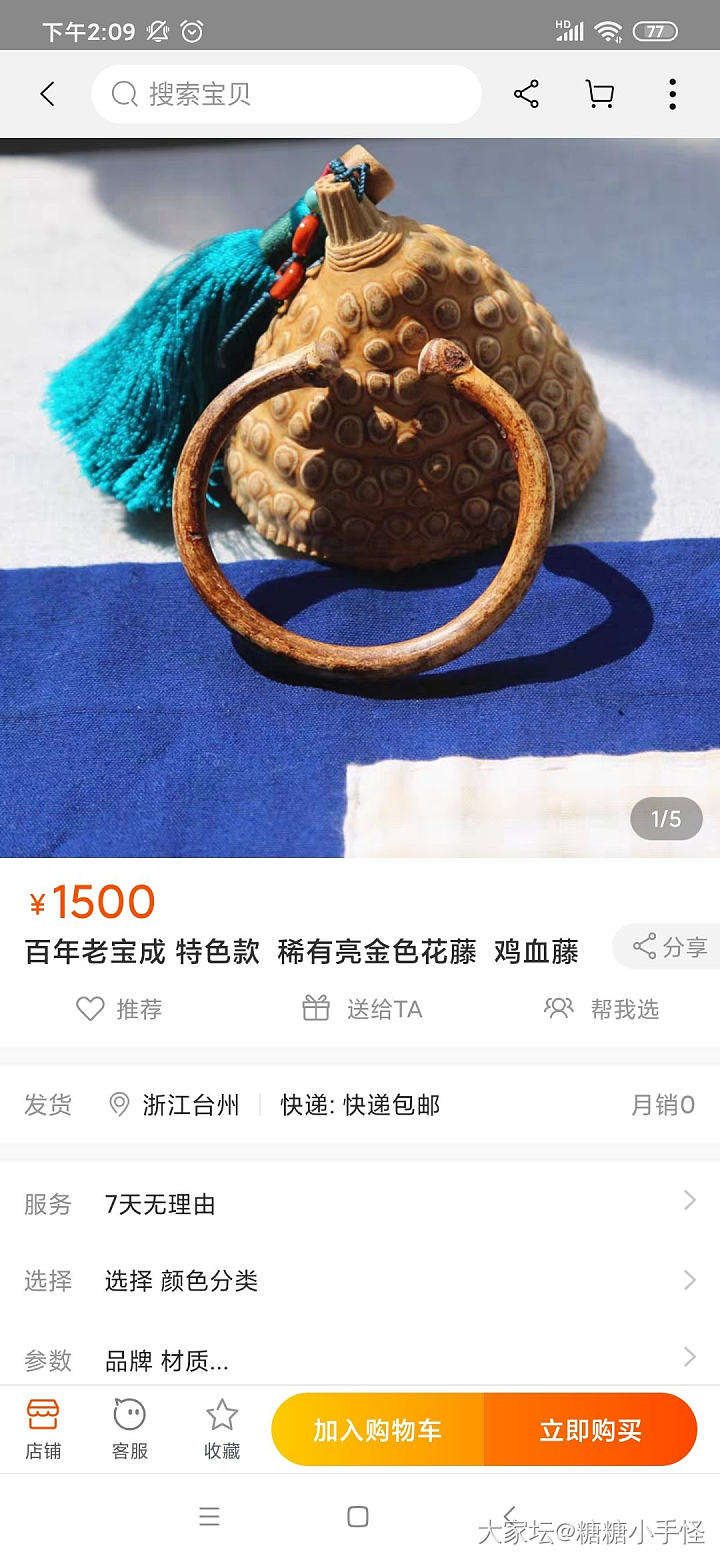Tap 推荐 to recommend this item
The height and width of the screenshot is (1560, 720).
coord(119,1009)
